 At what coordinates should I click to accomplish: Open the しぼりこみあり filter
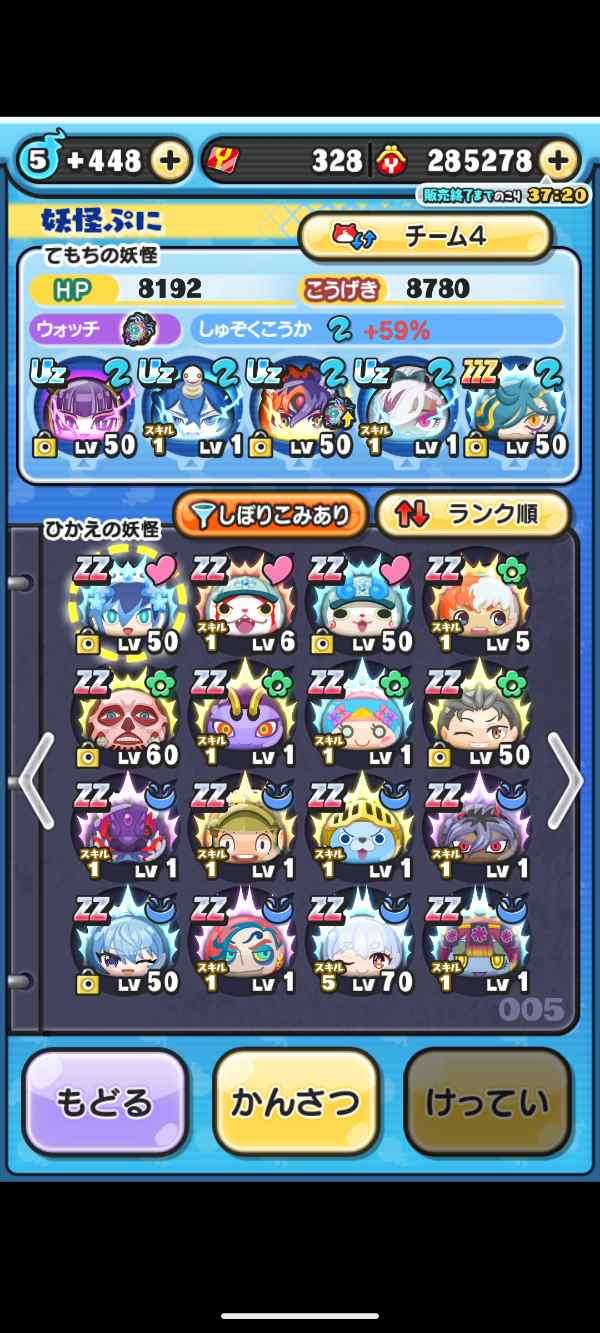(270, 515)
